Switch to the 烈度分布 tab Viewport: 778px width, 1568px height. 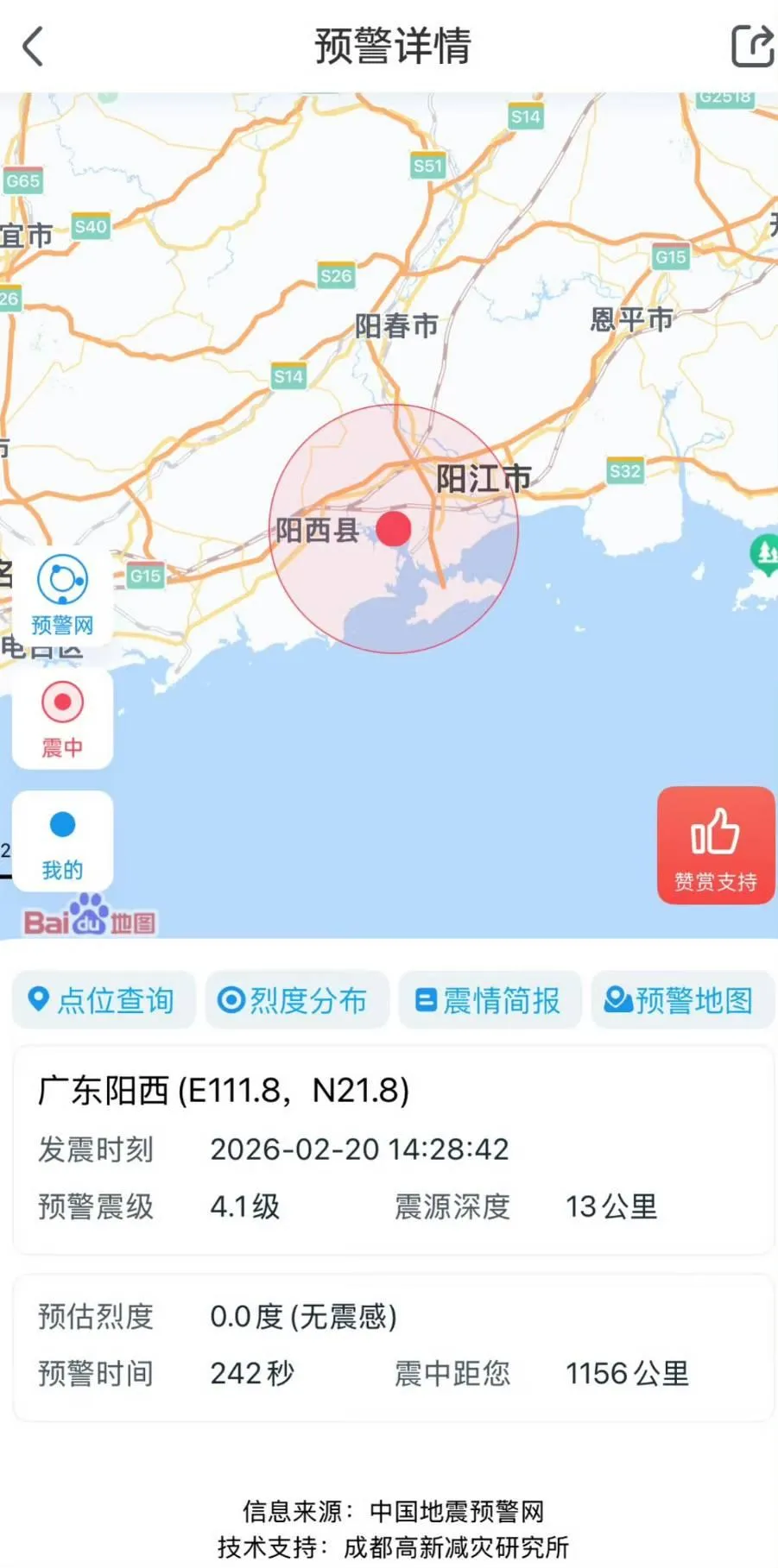(297, 1000)
